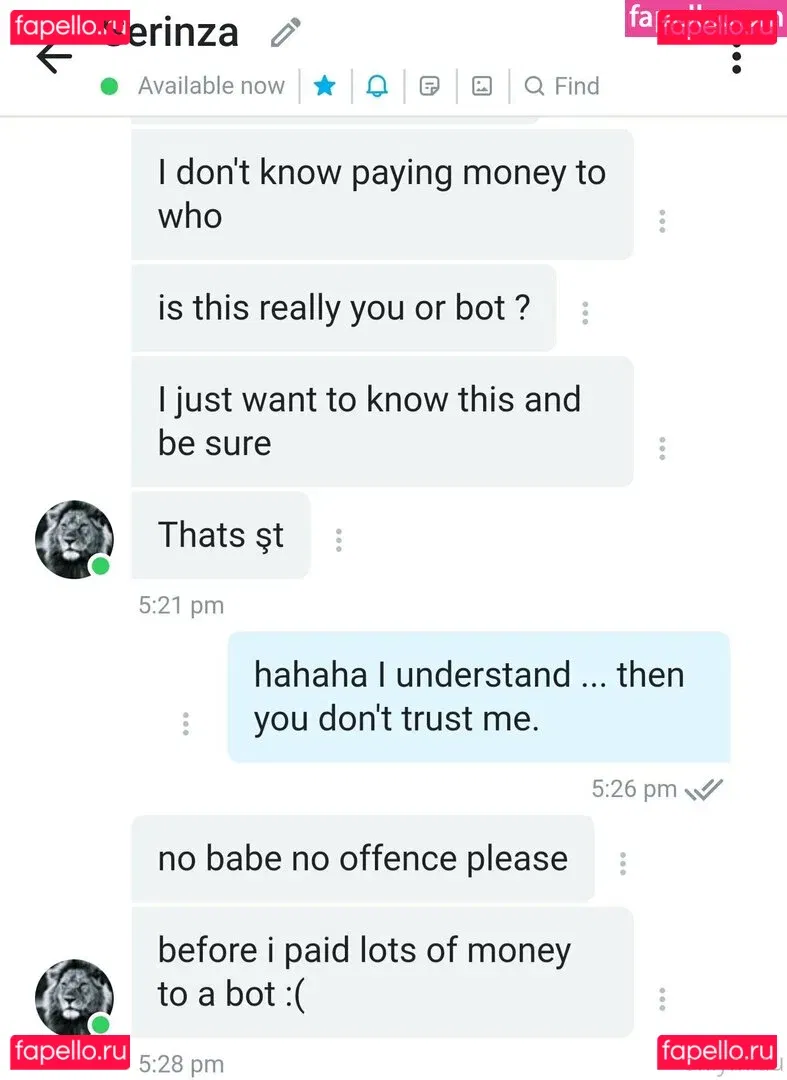Viewport: 787px width, 1080px height.
Task: Open options for "I just want to know" message
Action: [x=662, y=448]
